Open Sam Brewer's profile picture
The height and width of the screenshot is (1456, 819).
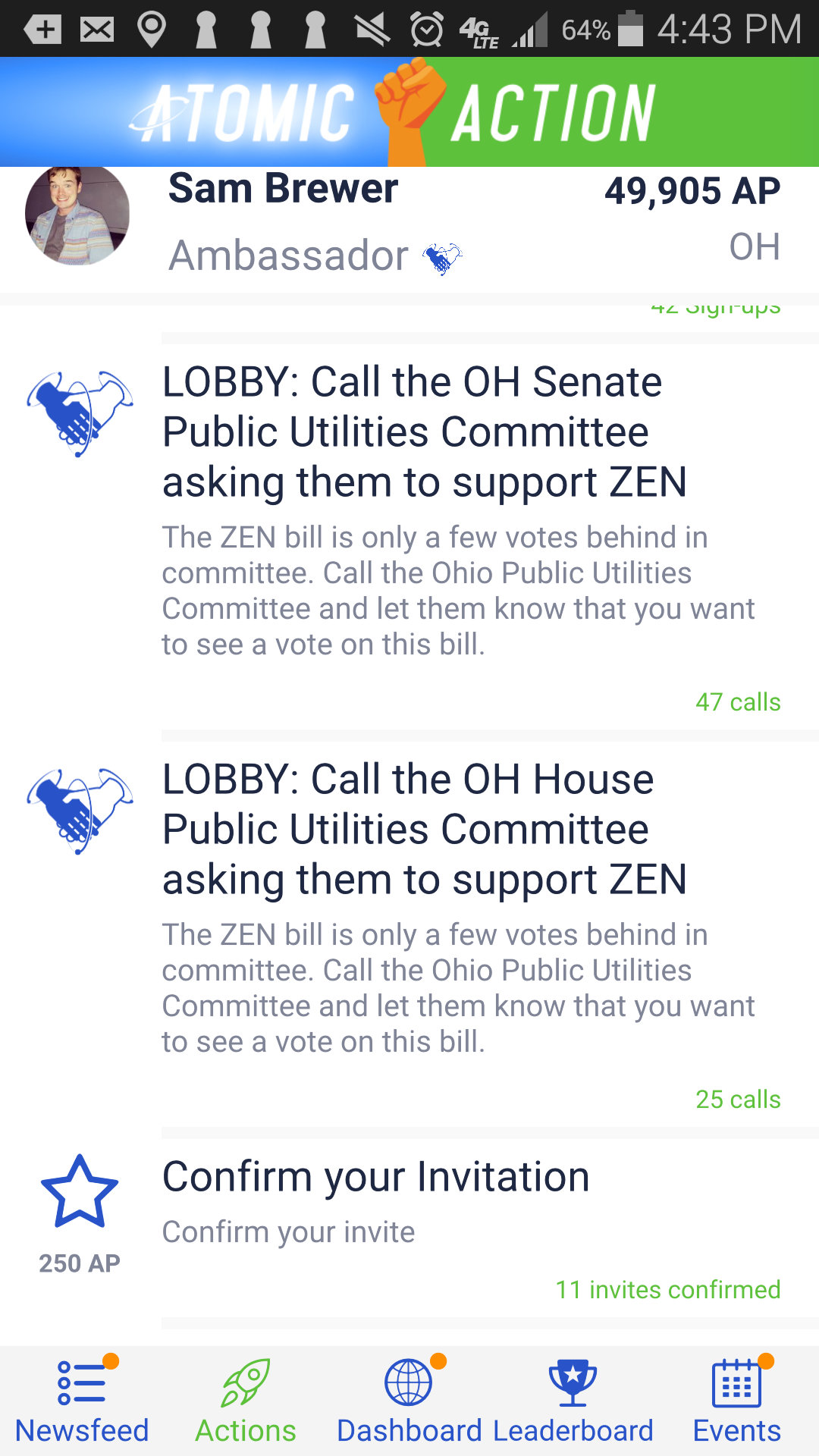pyautogui.click(x=77, y=216)
